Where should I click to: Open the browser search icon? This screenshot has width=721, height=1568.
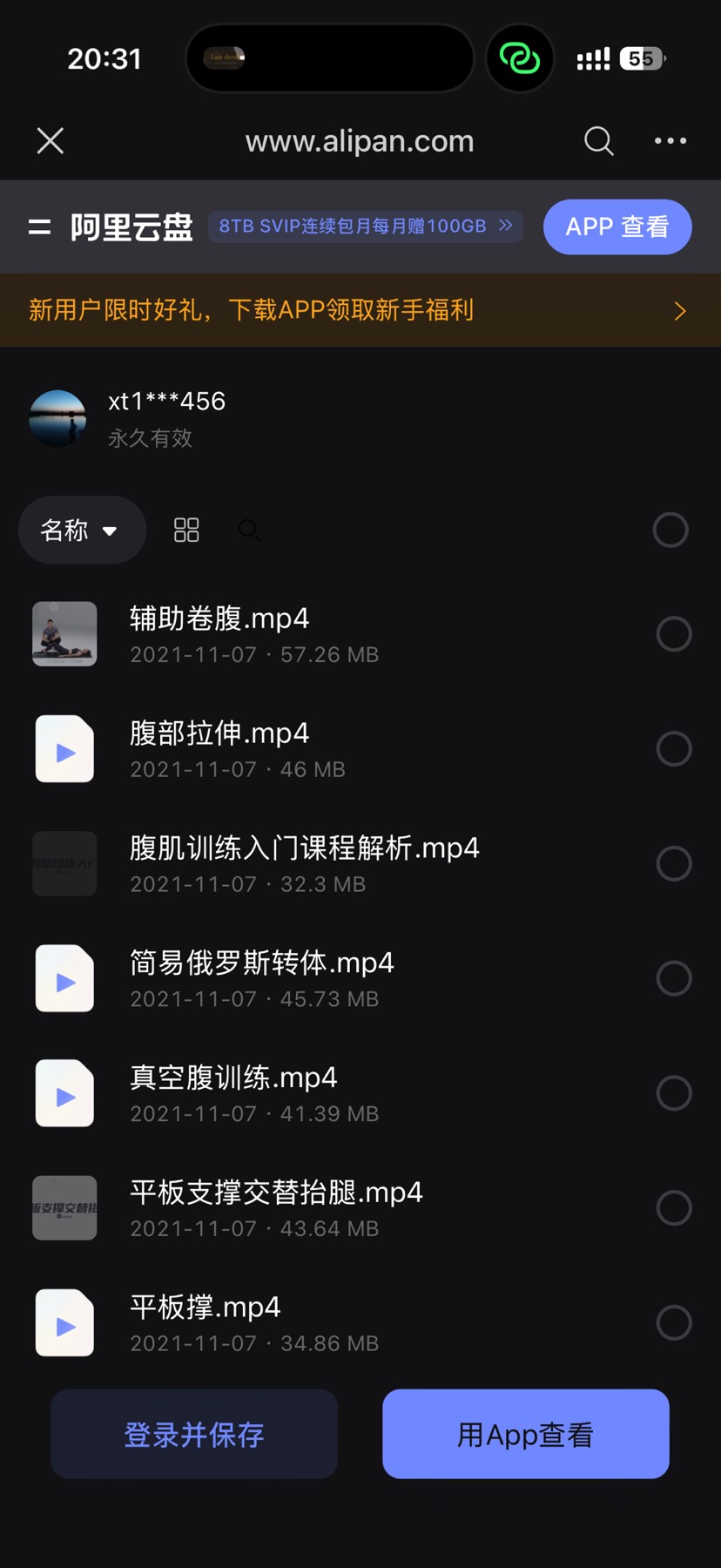(598, 140)
